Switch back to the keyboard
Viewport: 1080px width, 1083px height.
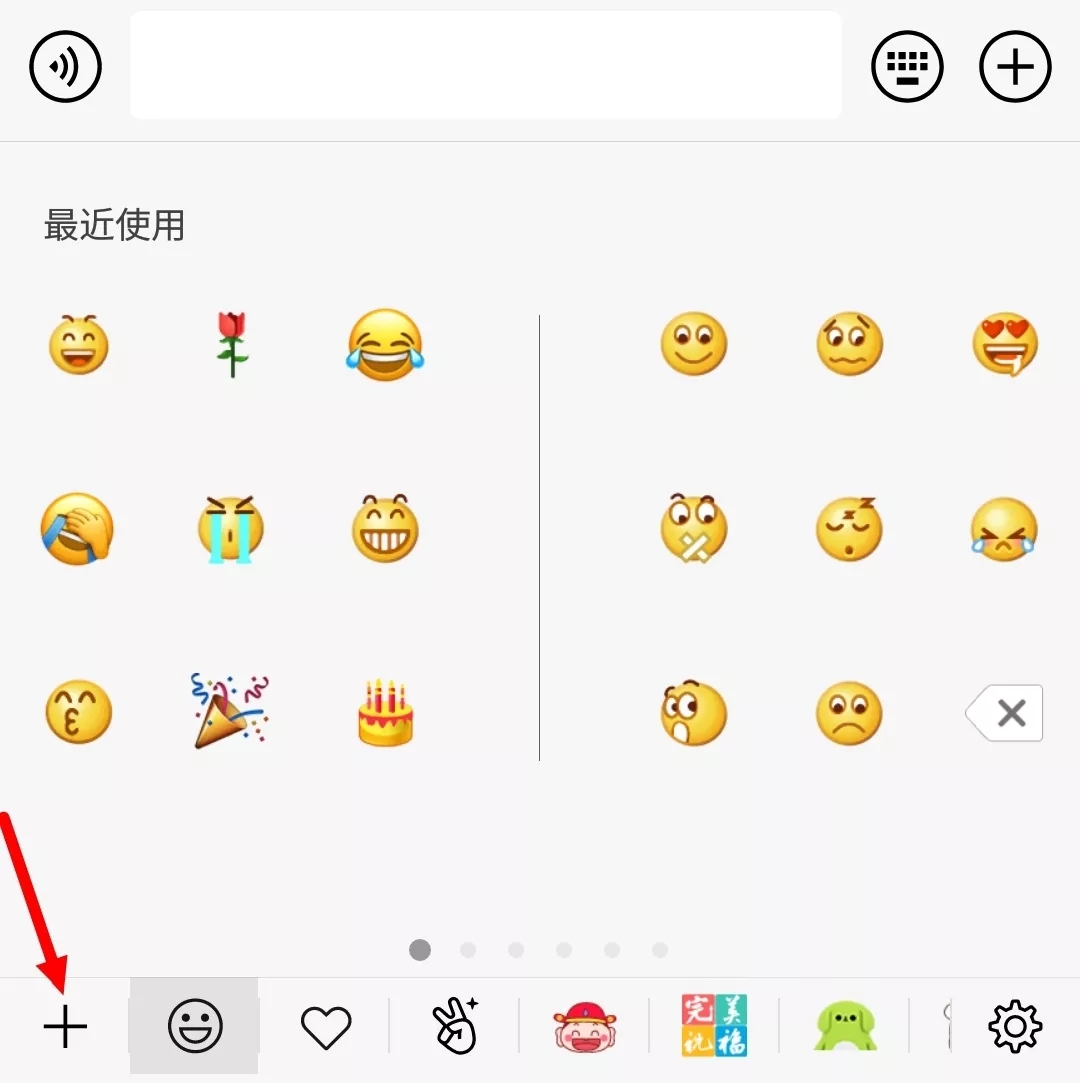tap(907, 67)
